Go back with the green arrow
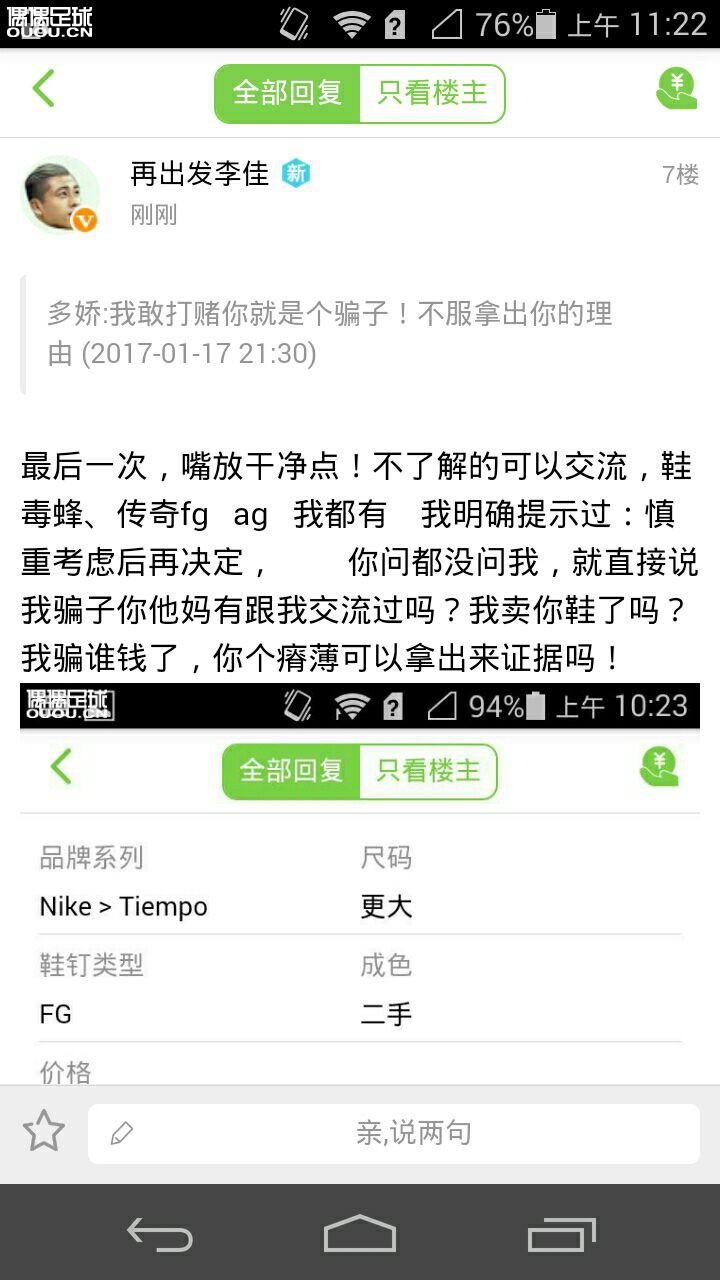Image resolution: width=720 pixels, height=1280 pixels. pos(43,89)
